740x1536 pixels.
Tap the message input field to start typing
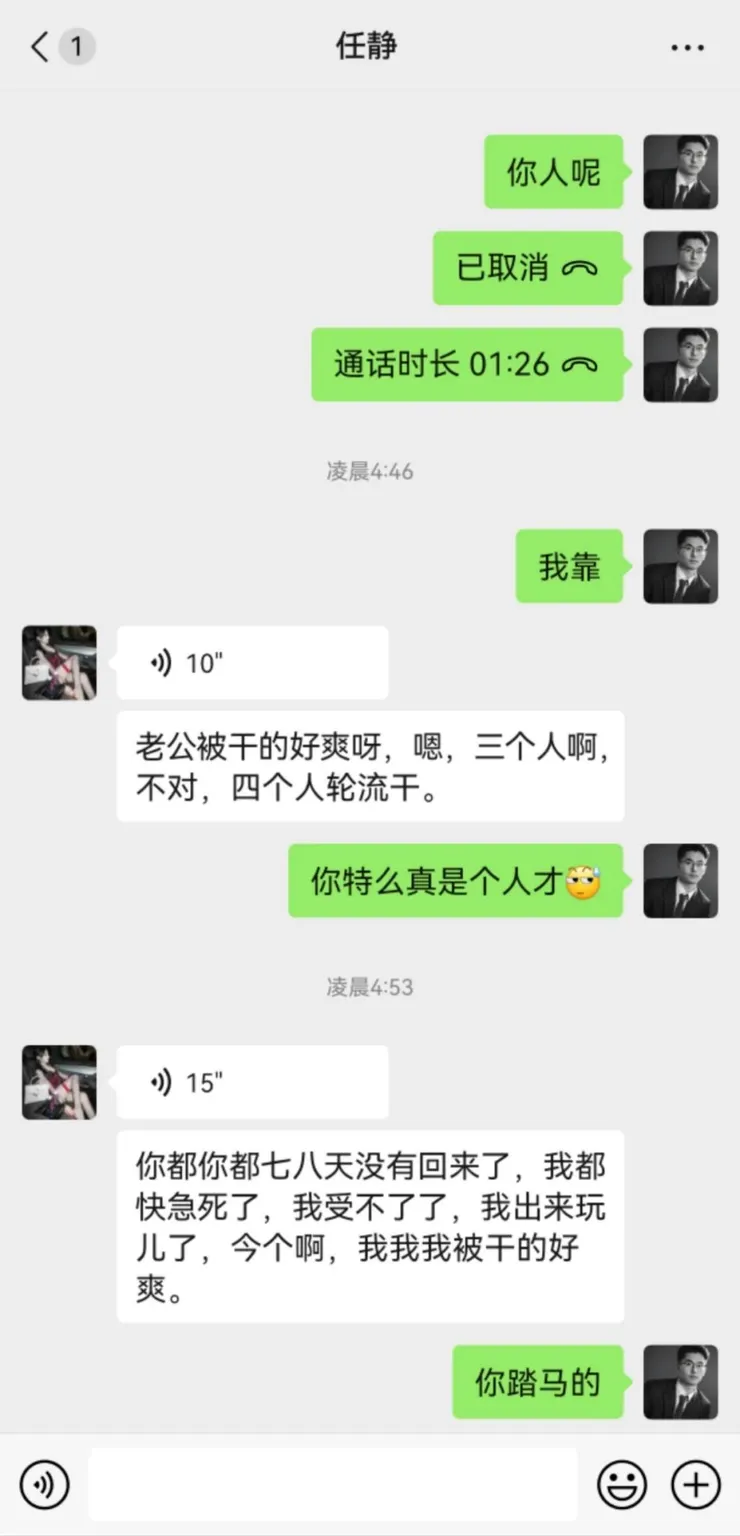330,1484
